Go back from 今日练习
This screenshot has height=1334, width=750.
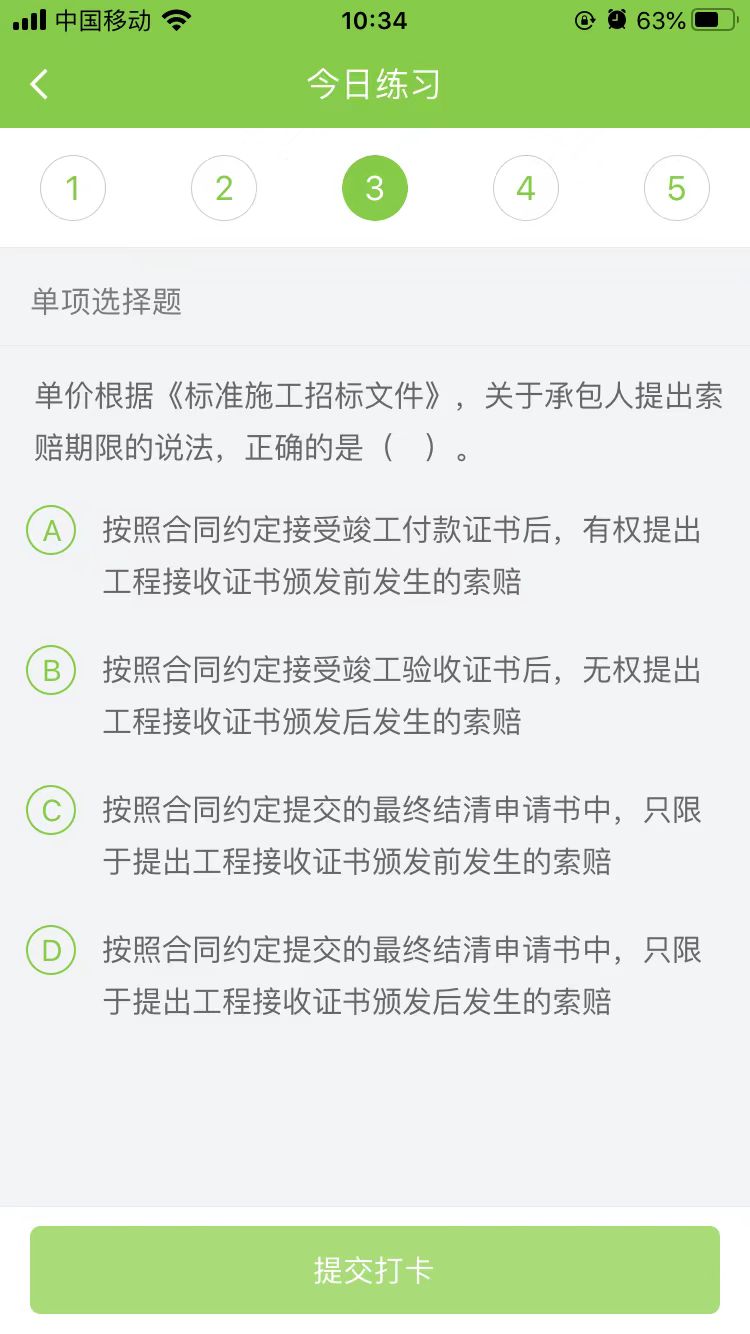point(40,84)
